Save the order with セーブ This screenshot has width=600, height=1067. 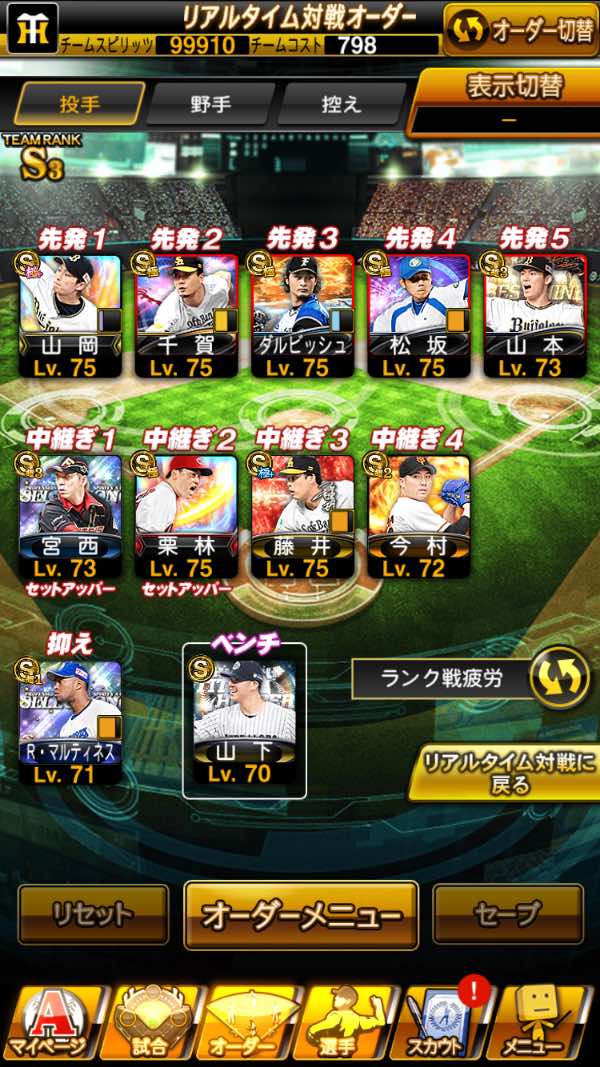[x=508, y=914]
